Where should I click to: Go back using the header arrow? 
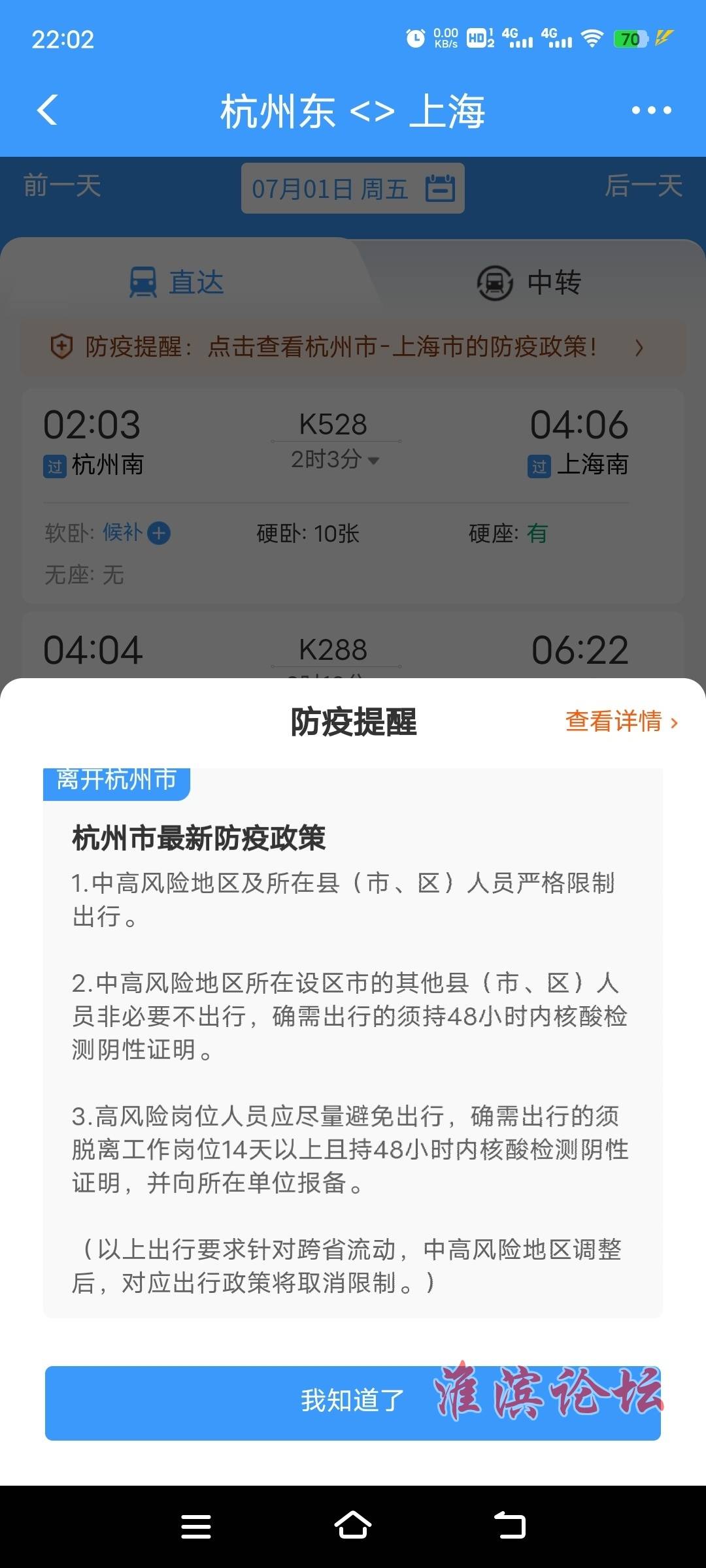47,110
